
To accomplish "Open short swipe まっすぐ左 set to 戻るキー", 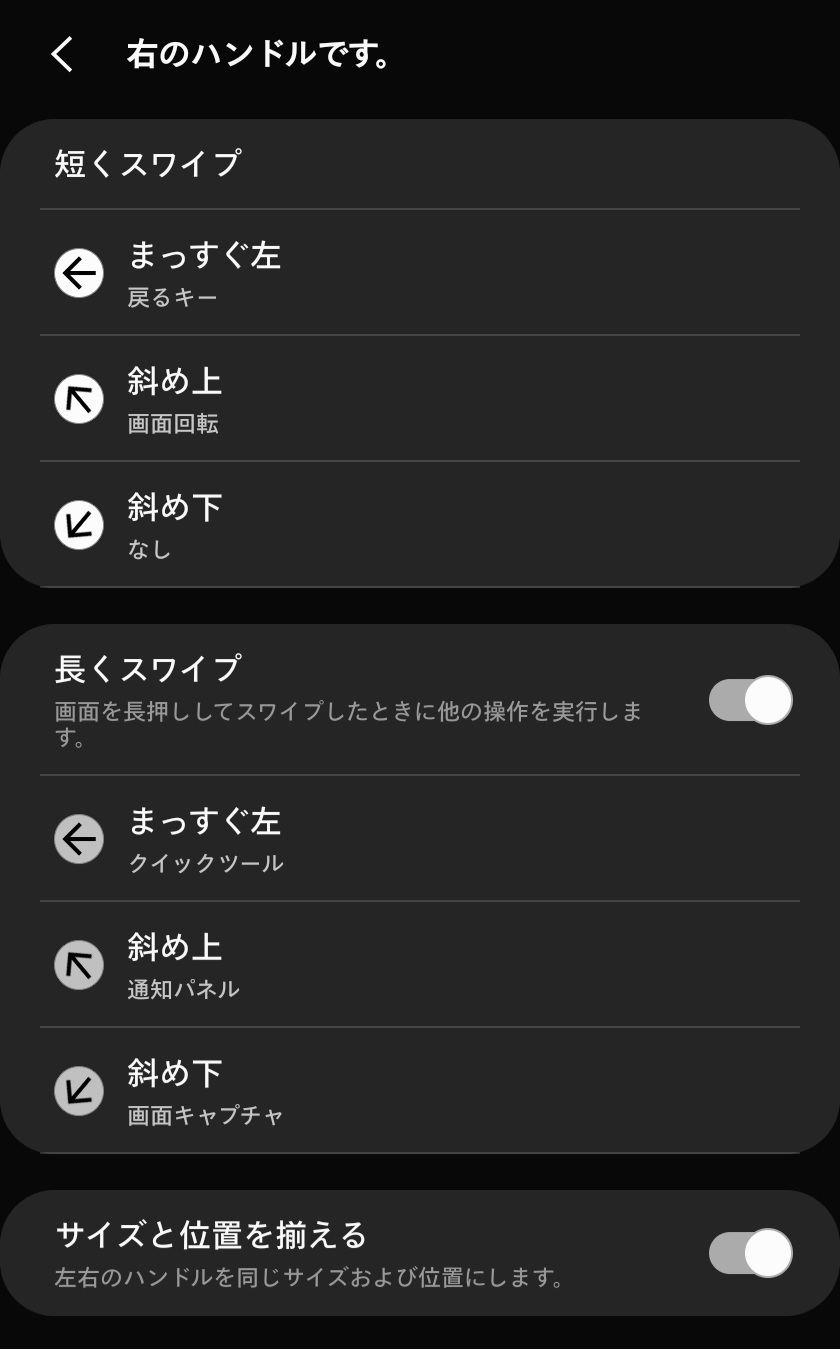I will pyautogui.click(x=420, y=272).
